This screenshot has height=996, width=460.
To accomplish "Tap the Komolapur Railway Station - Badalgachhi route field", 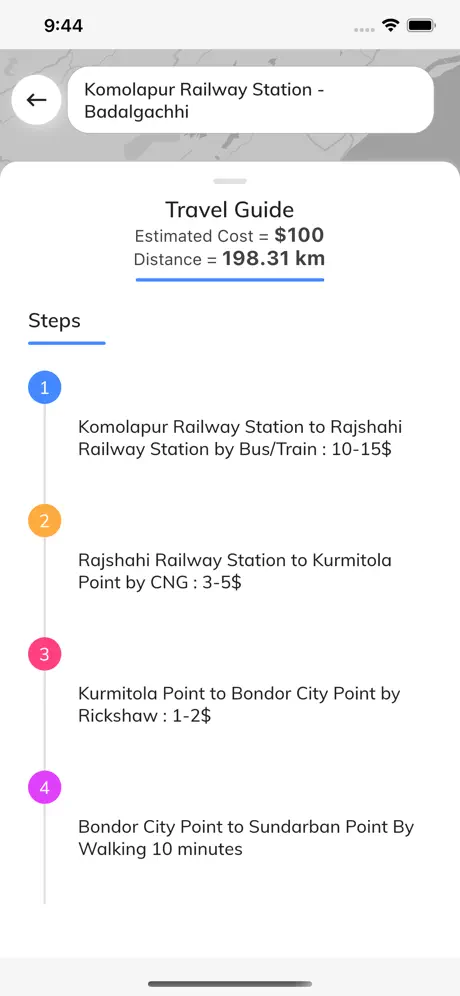I will coord(251,100).
